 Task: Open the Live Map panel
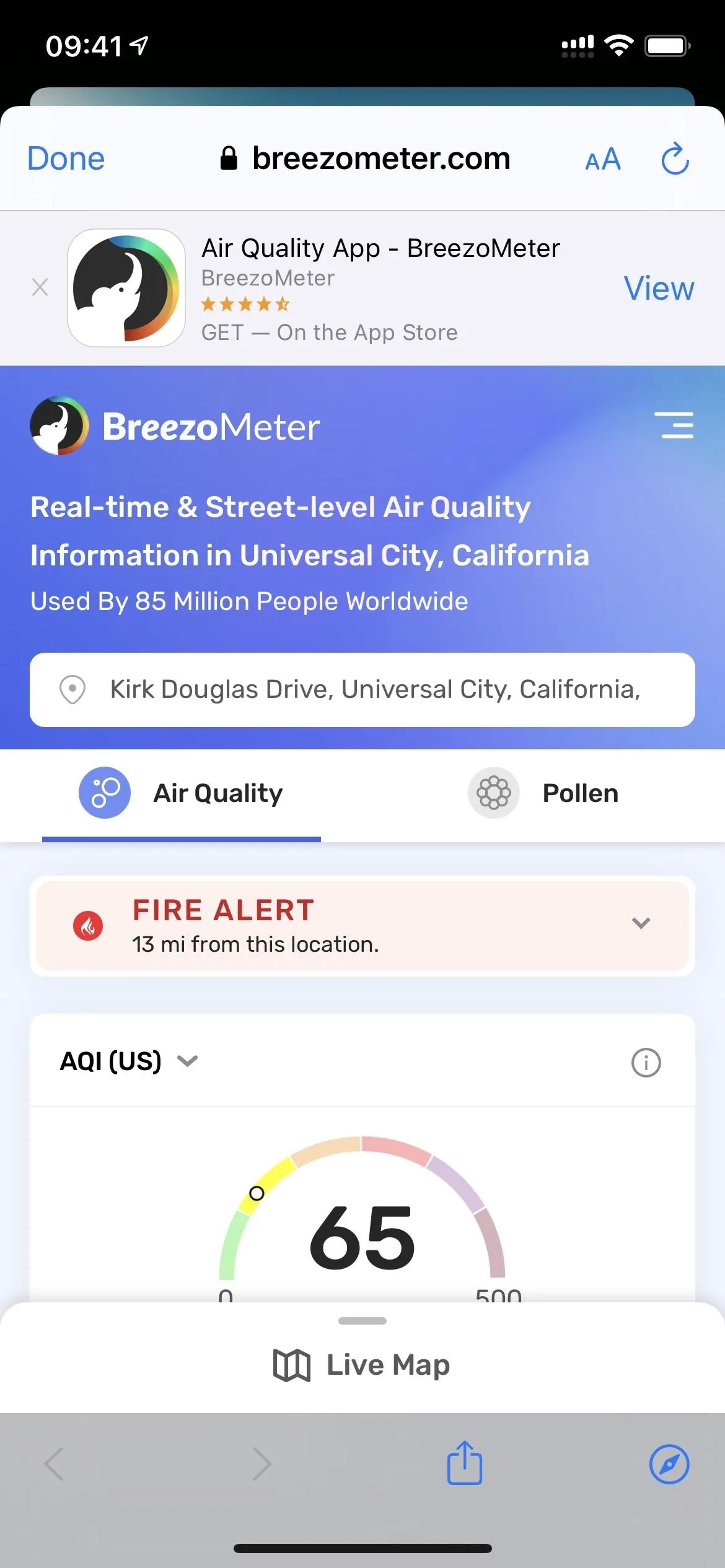[x=362, y=1365]
